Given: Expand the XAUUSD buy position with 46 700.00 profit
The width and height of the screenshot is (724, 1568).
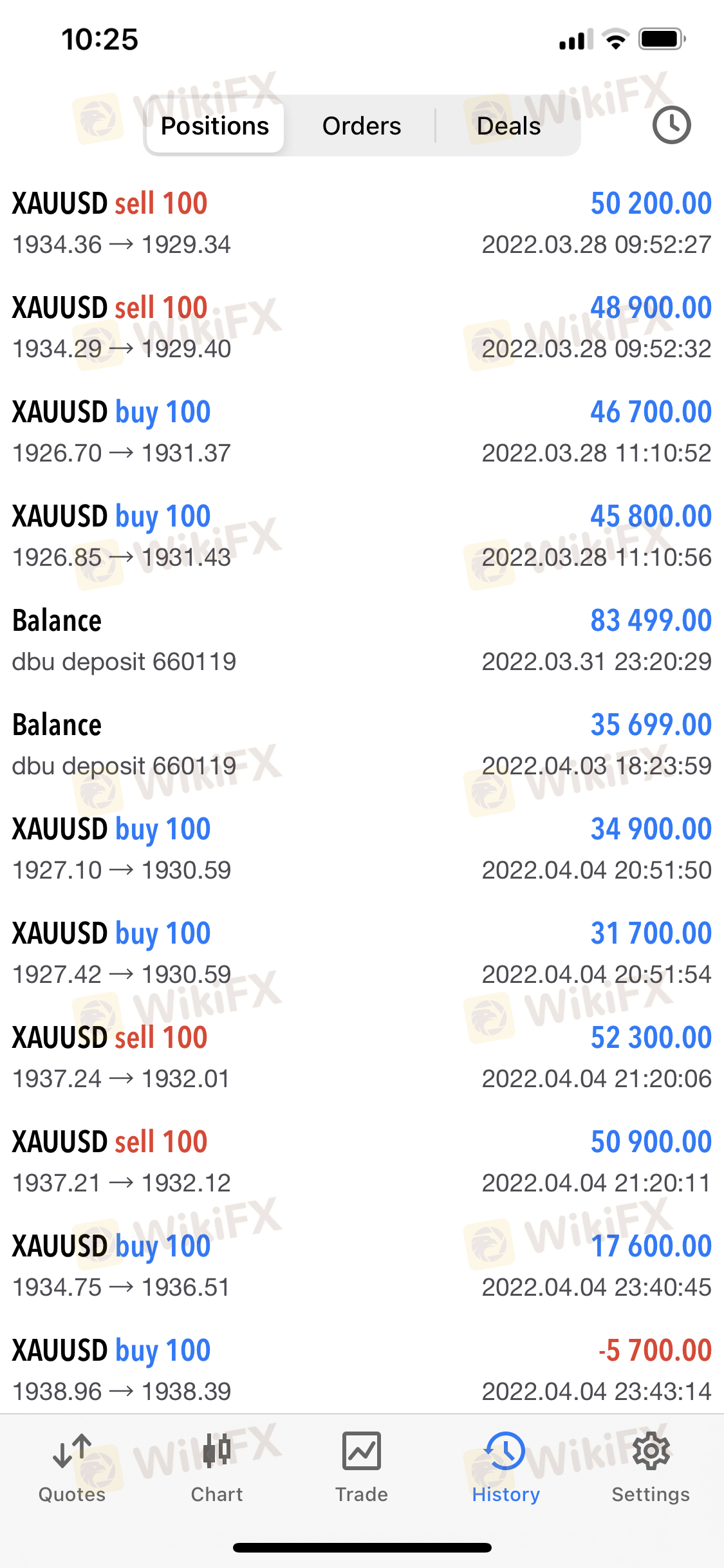Looking at the screenshot, I should [x=362, y=431].
